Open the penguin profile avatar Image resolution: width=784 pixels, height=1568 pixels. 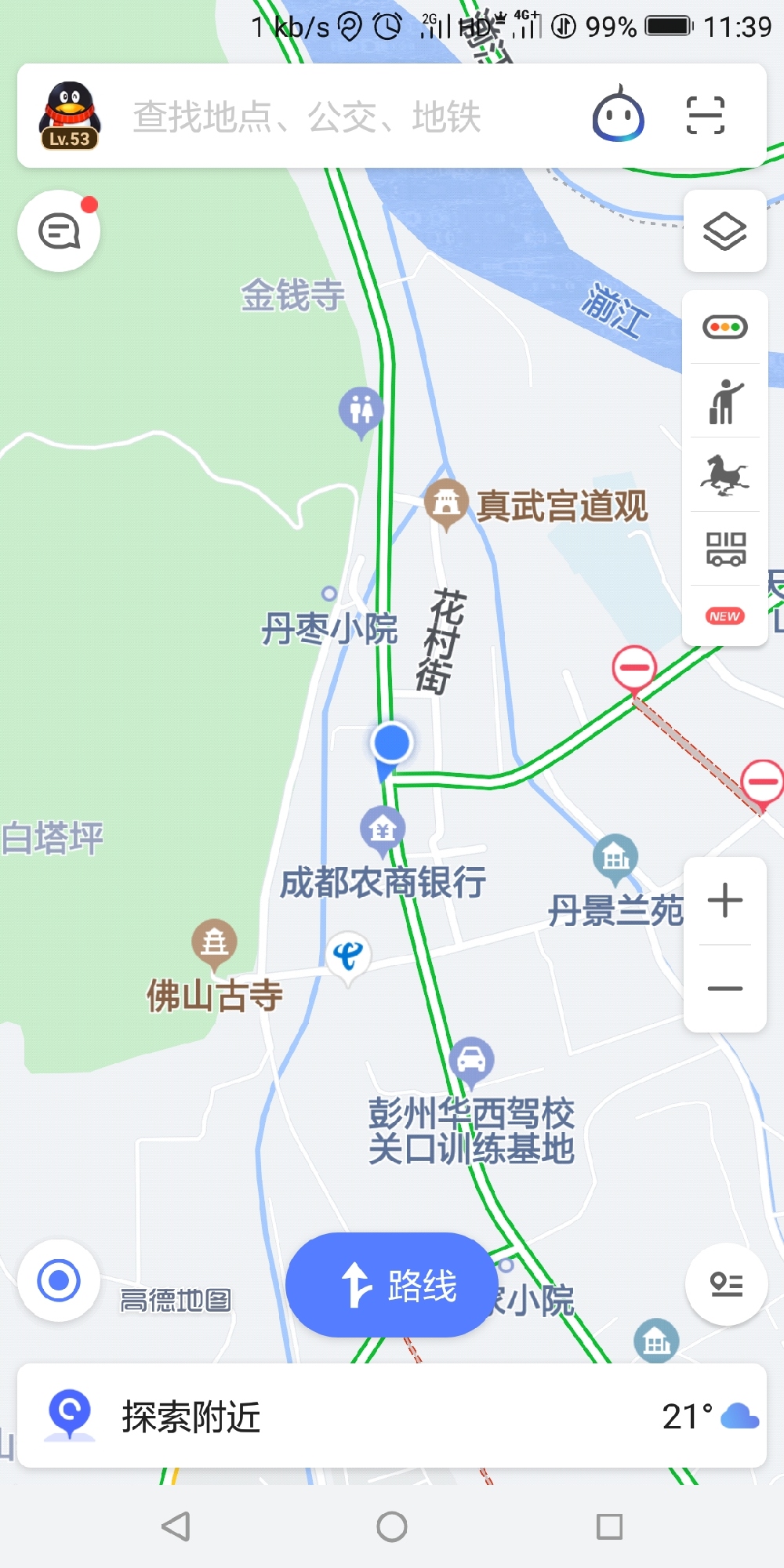[70, 115]
